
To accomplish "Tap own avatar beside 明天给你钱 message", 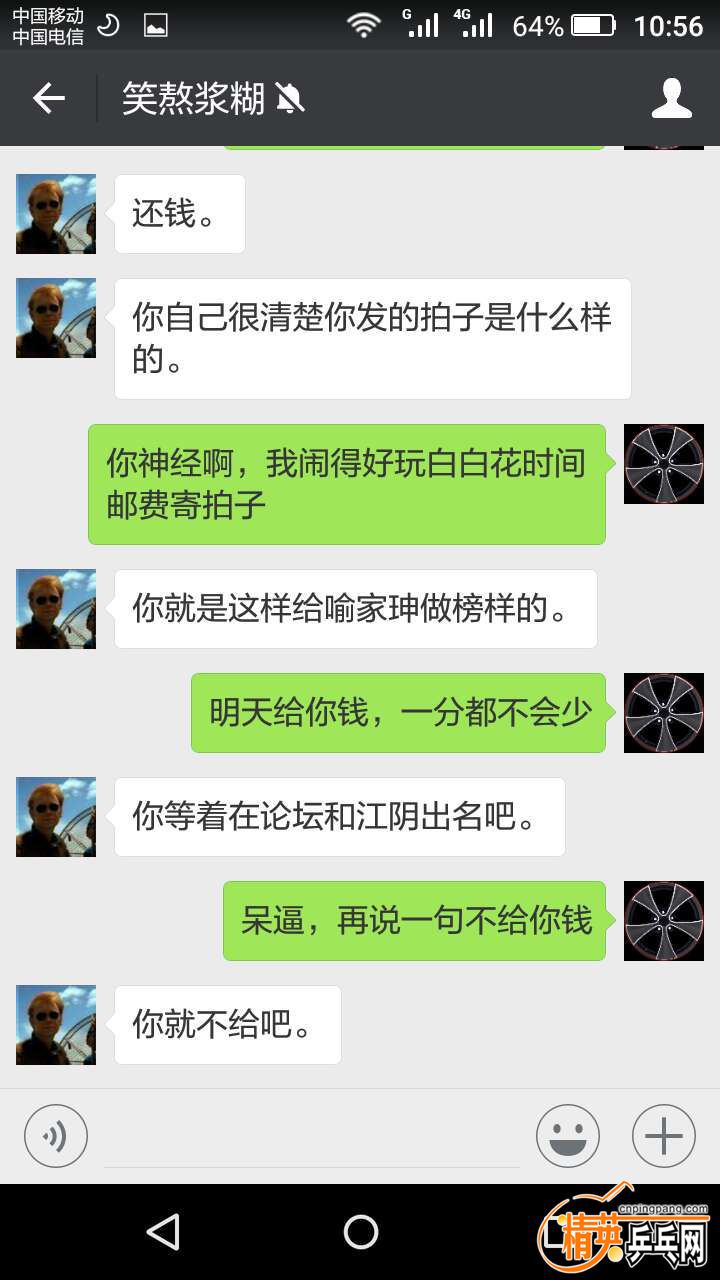I will 663,713.
